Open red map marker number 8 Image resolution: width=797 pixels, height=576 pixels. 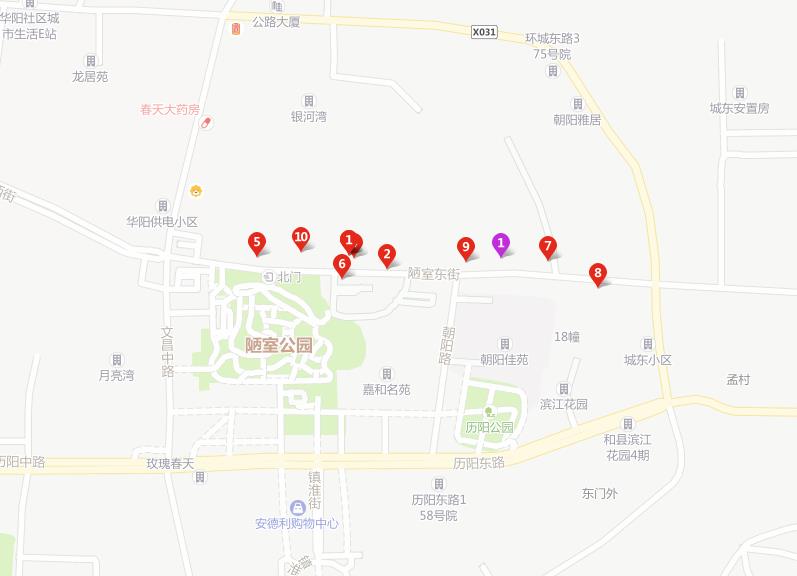pyautogui.click(x=598, y=273)
